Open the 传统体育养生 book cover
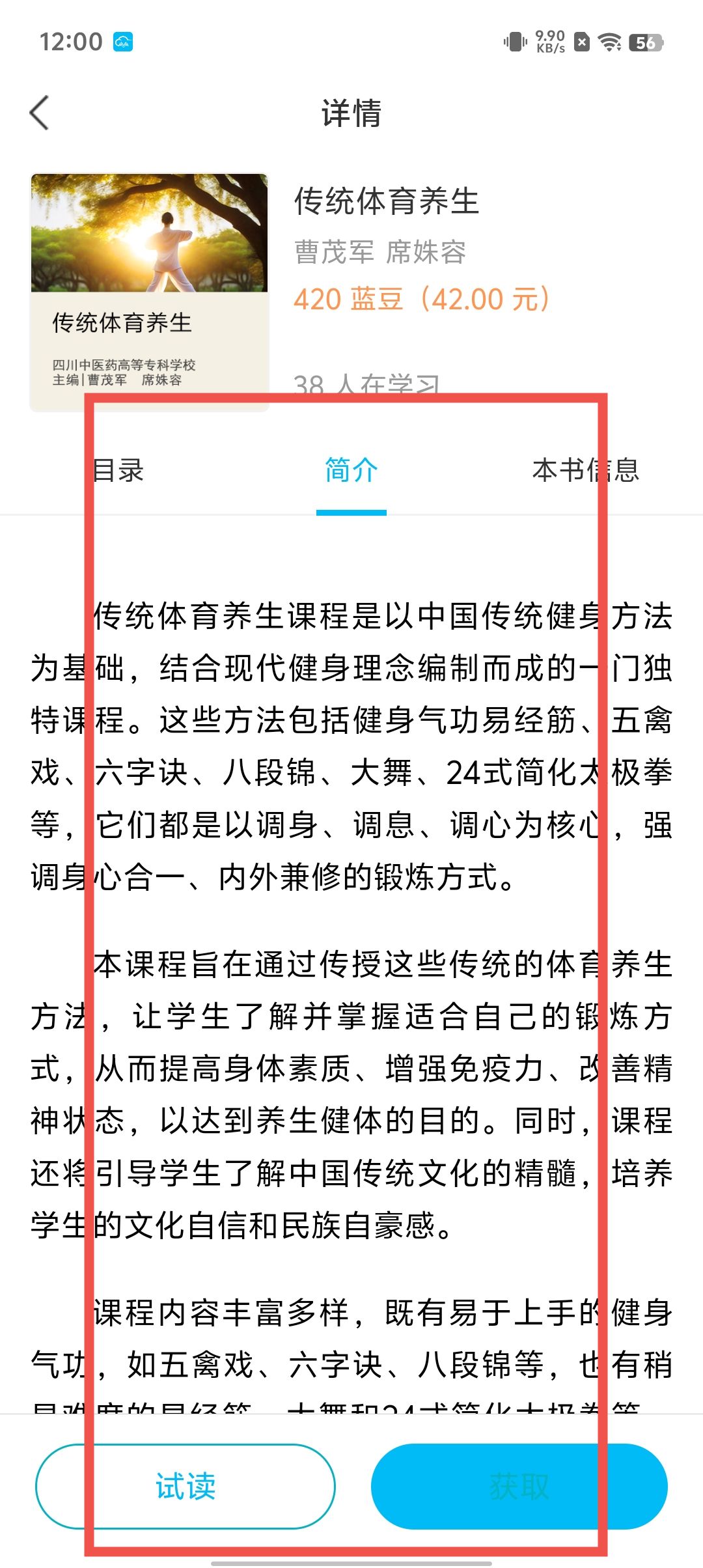Image resolution: width=703 pixels, height=1568 pixels. tap(149, 292)
